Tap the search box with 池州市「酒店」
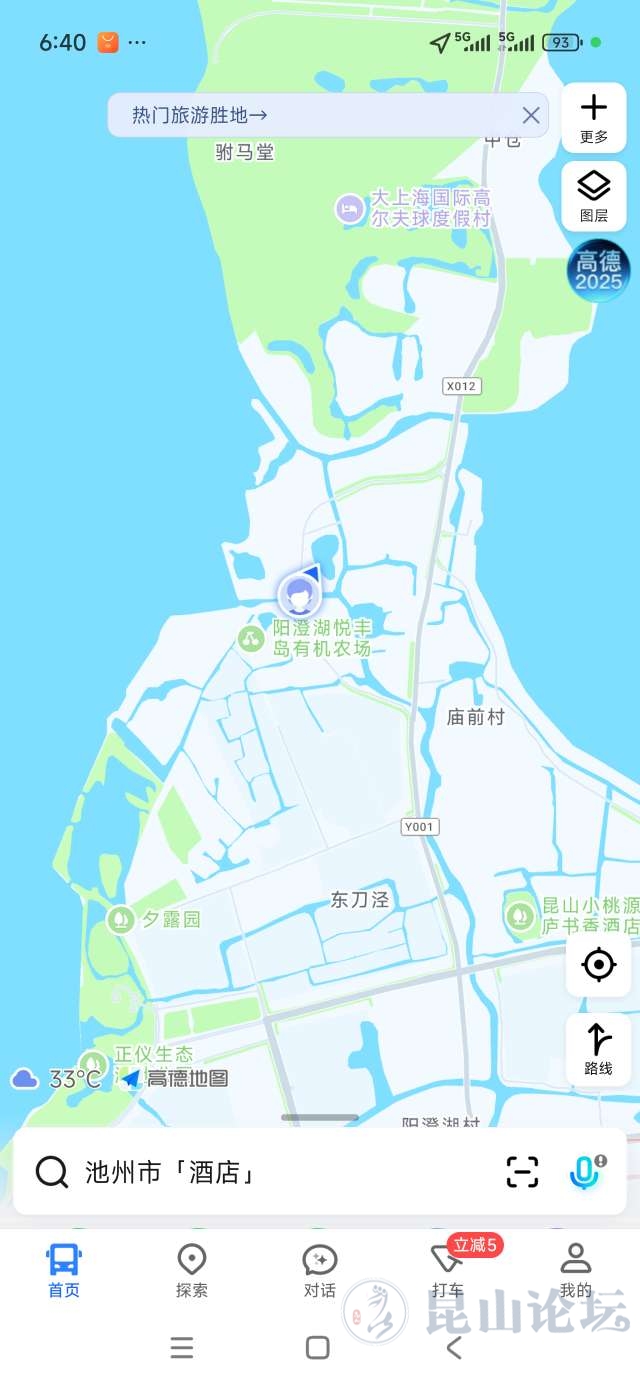The image size is (640, 1386). click(260, 1172)
